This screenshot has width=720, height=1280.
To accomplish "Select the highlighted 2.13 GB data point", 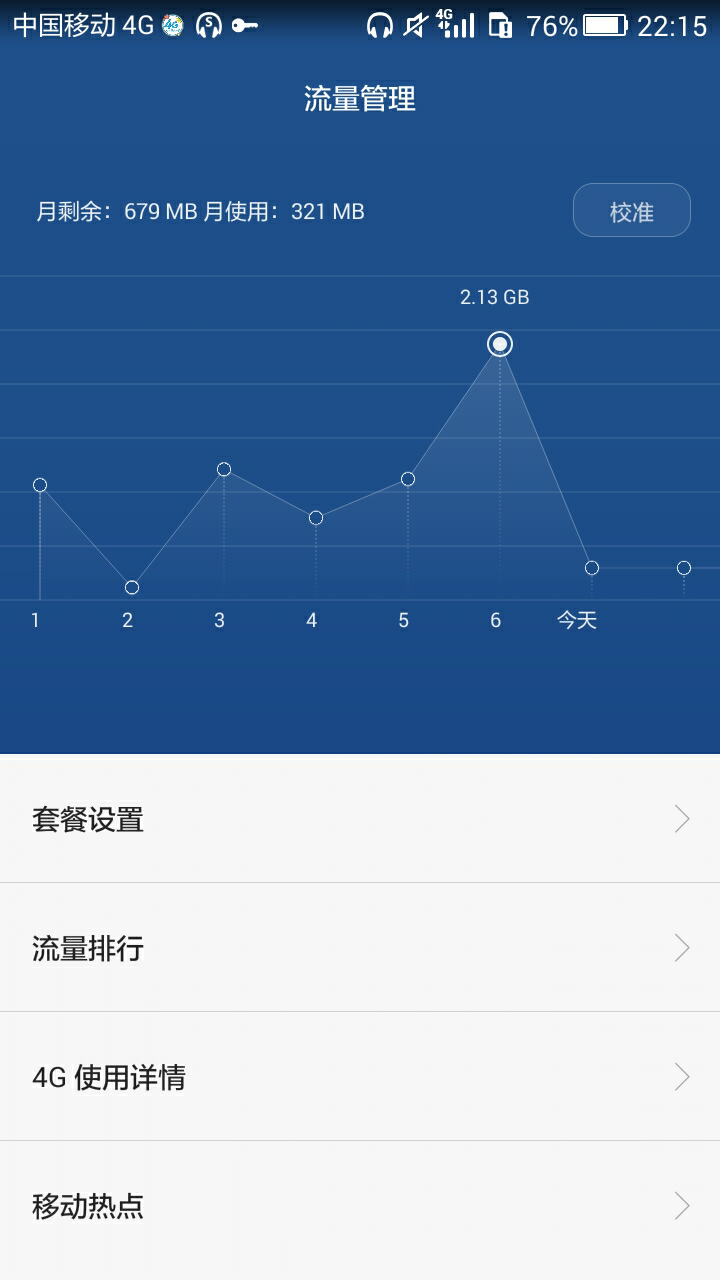I will pos(500,343).
